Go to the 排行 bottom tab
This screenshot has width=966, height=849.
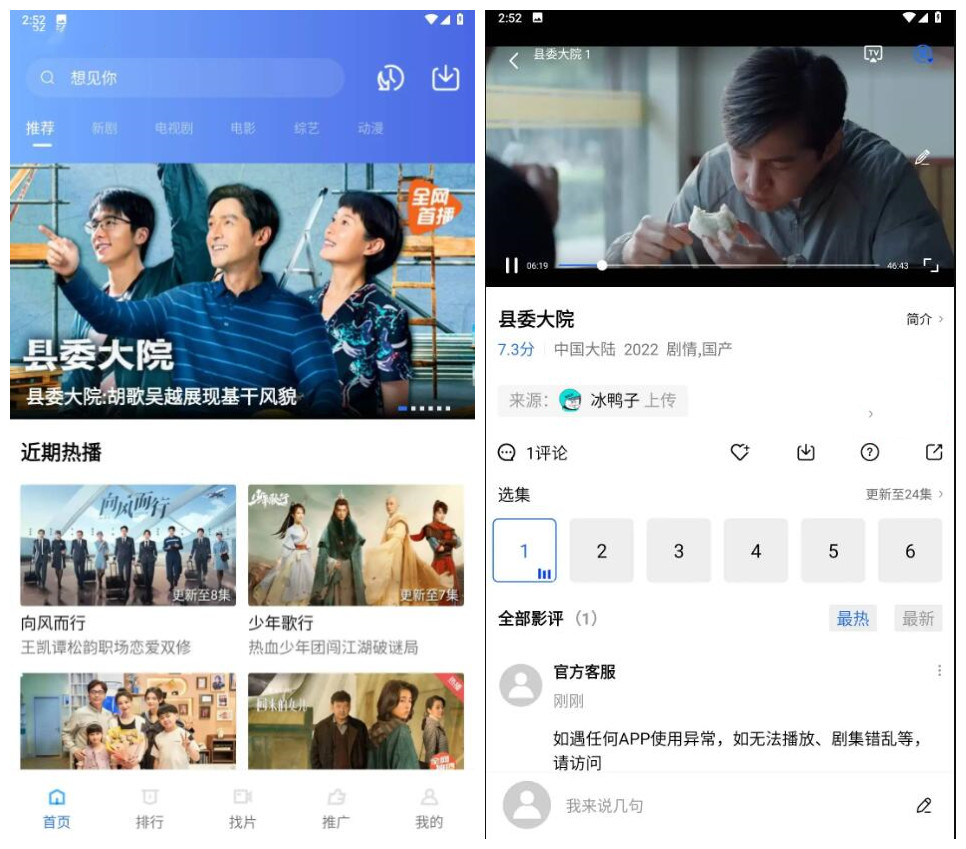(x=149, y=809)
